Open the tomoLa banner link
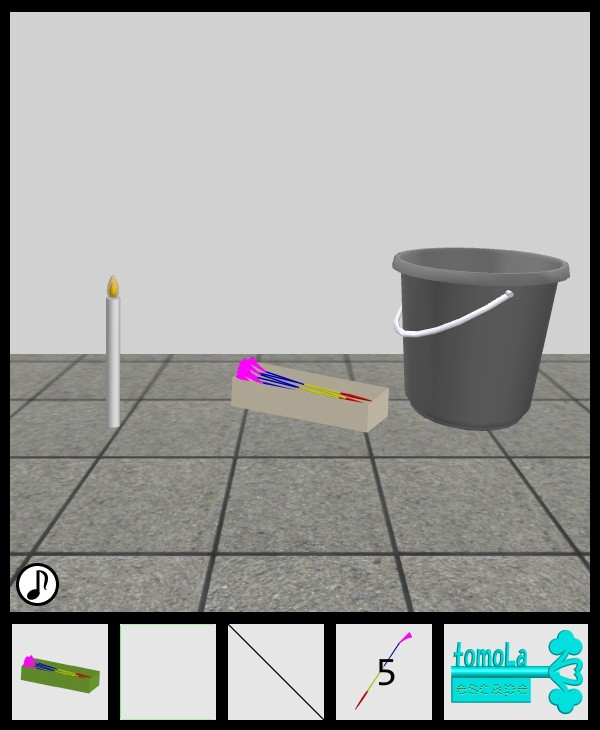The height and width of the screenshot is (730, 600). pos(516,672)
